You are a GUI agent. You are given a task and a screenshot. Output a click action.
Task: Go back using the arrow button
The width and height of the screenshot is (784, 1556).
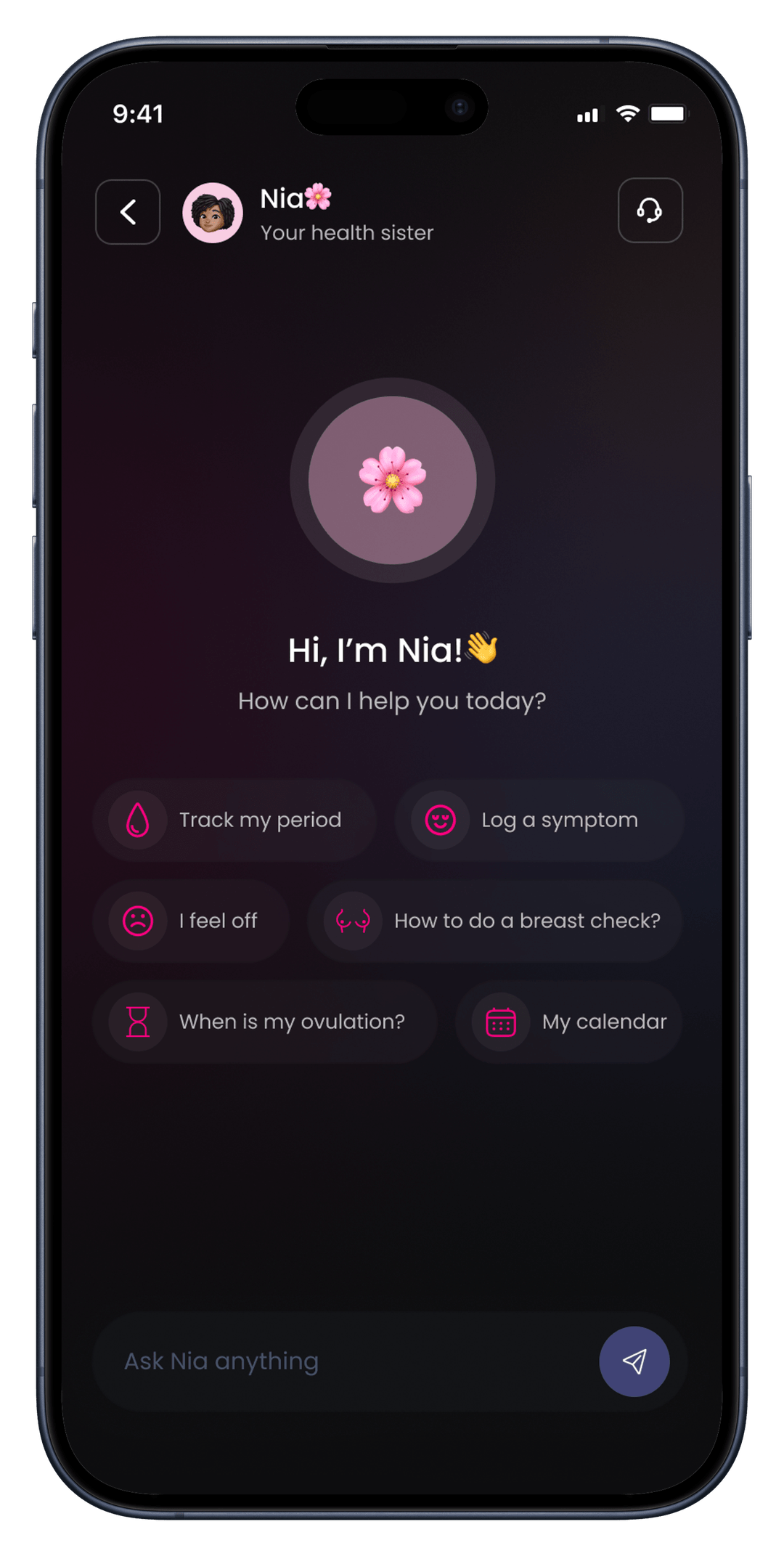tap(128, 212)
